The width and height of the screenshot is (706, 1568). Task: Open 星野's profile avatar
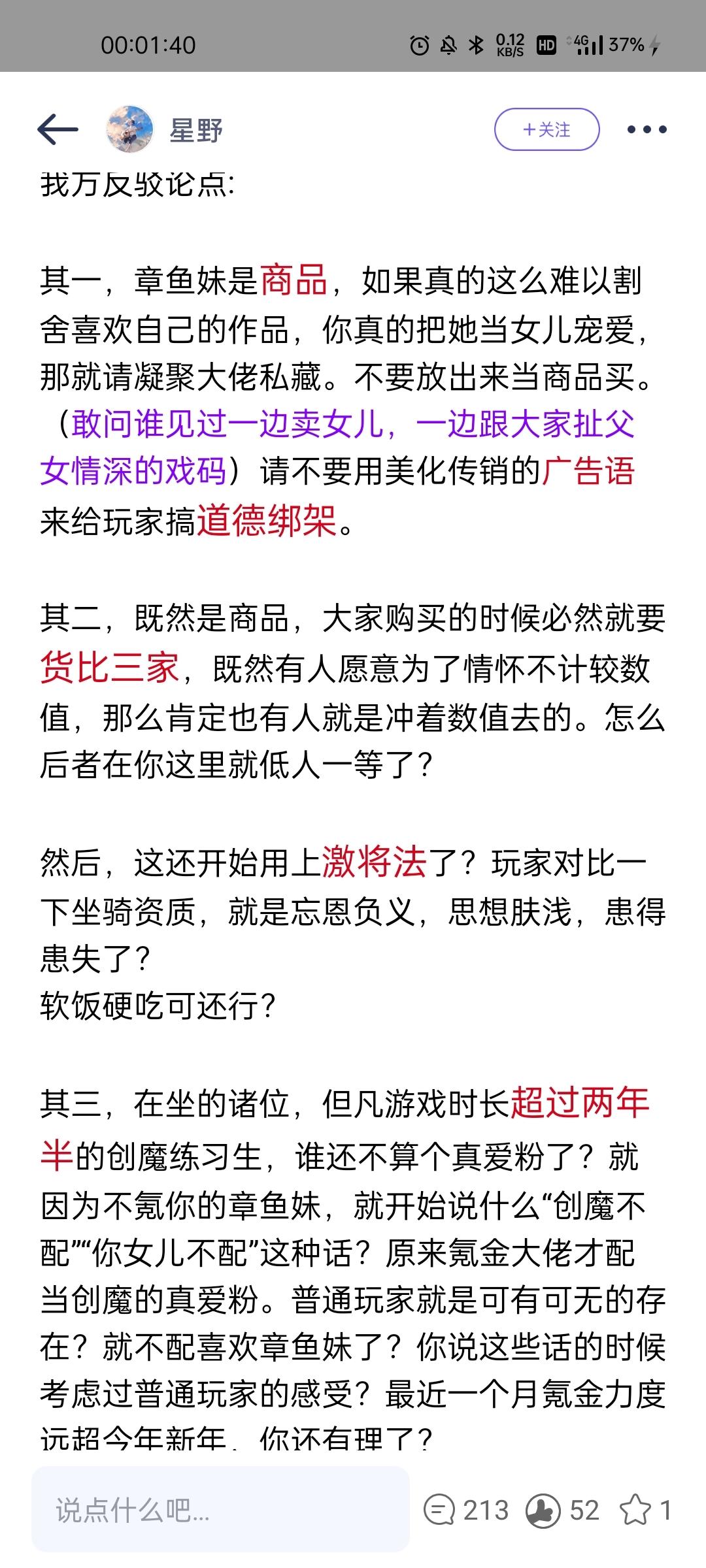129,129
